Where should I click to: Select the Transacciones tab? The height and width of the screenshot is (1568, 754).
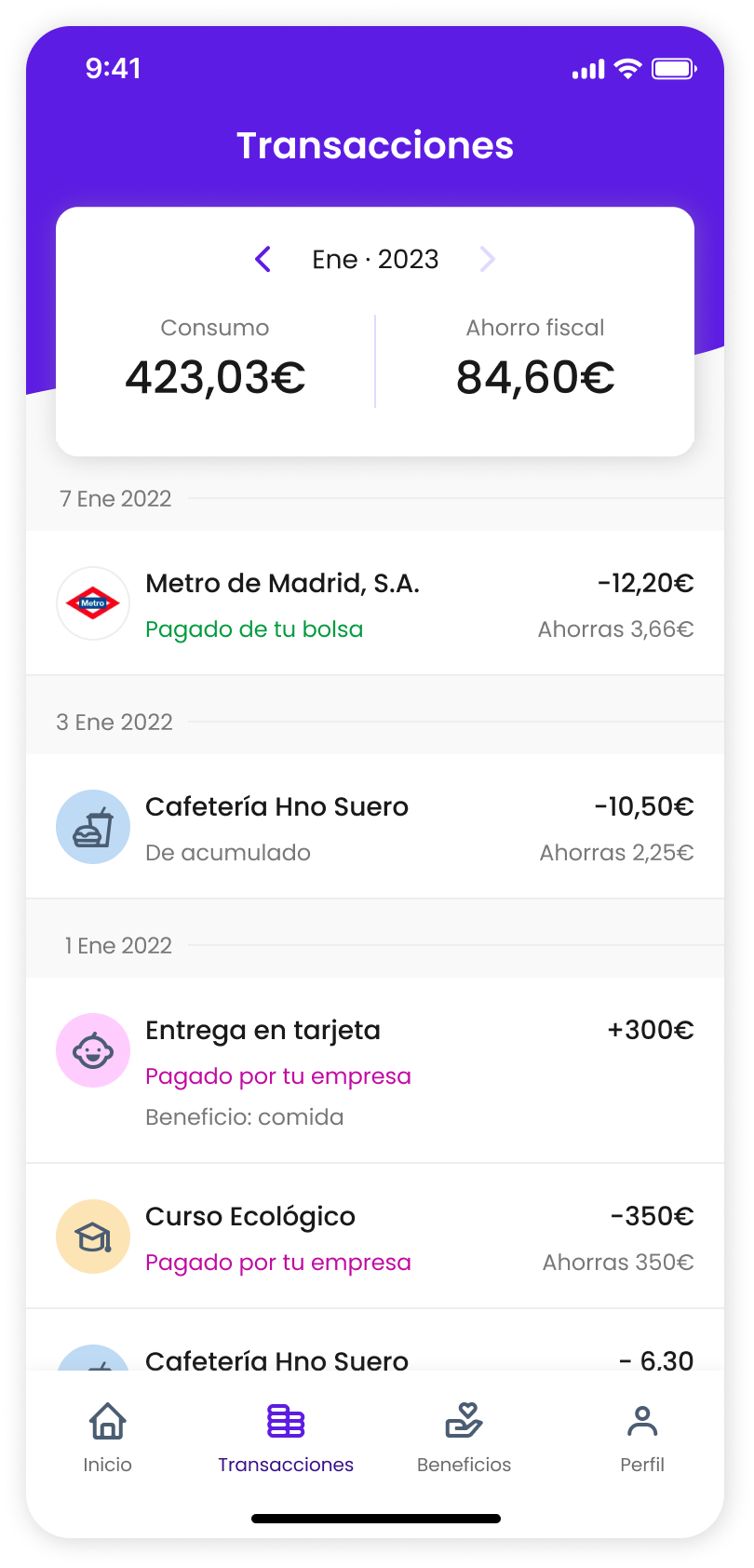click(x=286, y=1437)
